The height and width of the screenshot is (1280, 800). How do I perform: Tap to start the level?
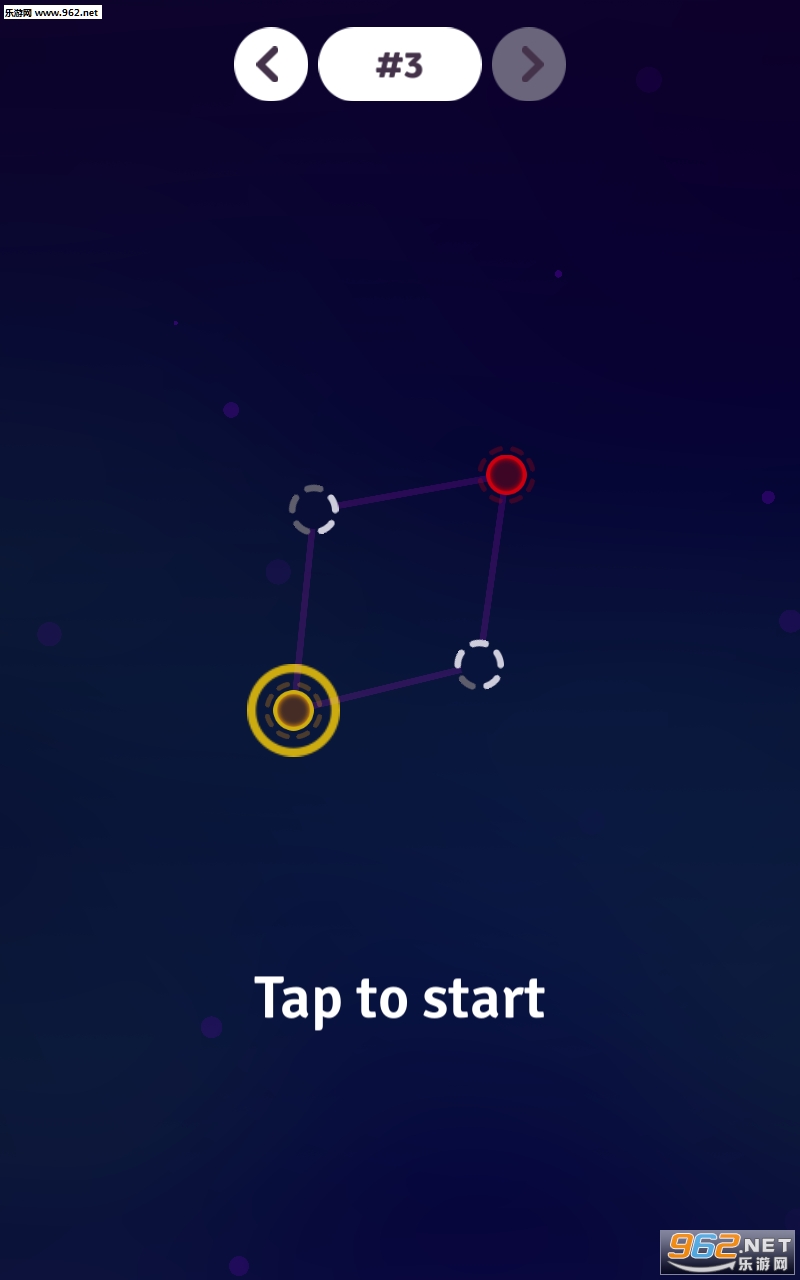(399, 998)
